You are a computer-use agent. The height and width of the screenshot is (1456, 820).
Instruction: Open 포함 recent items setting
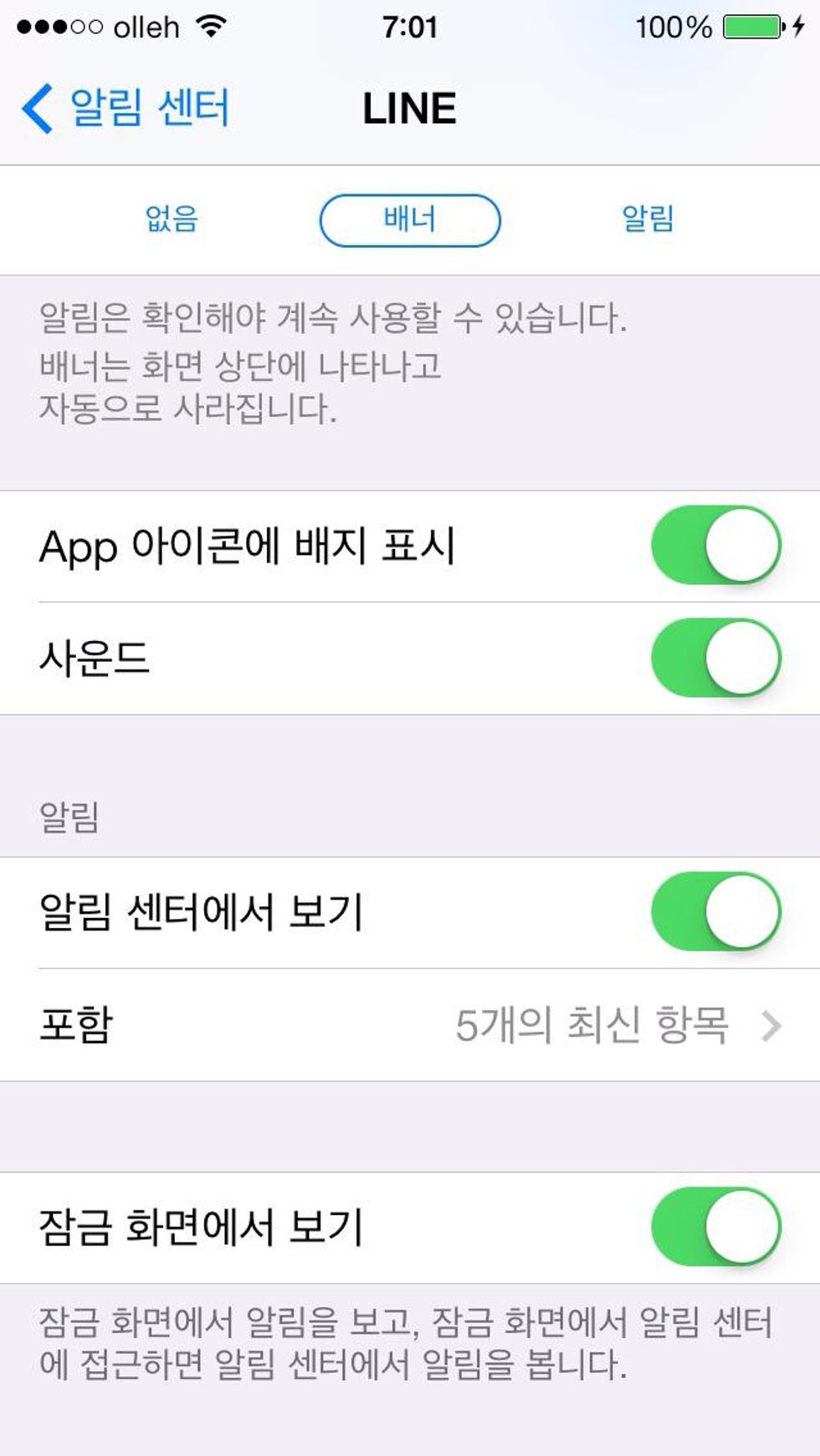pos(410,1025)
